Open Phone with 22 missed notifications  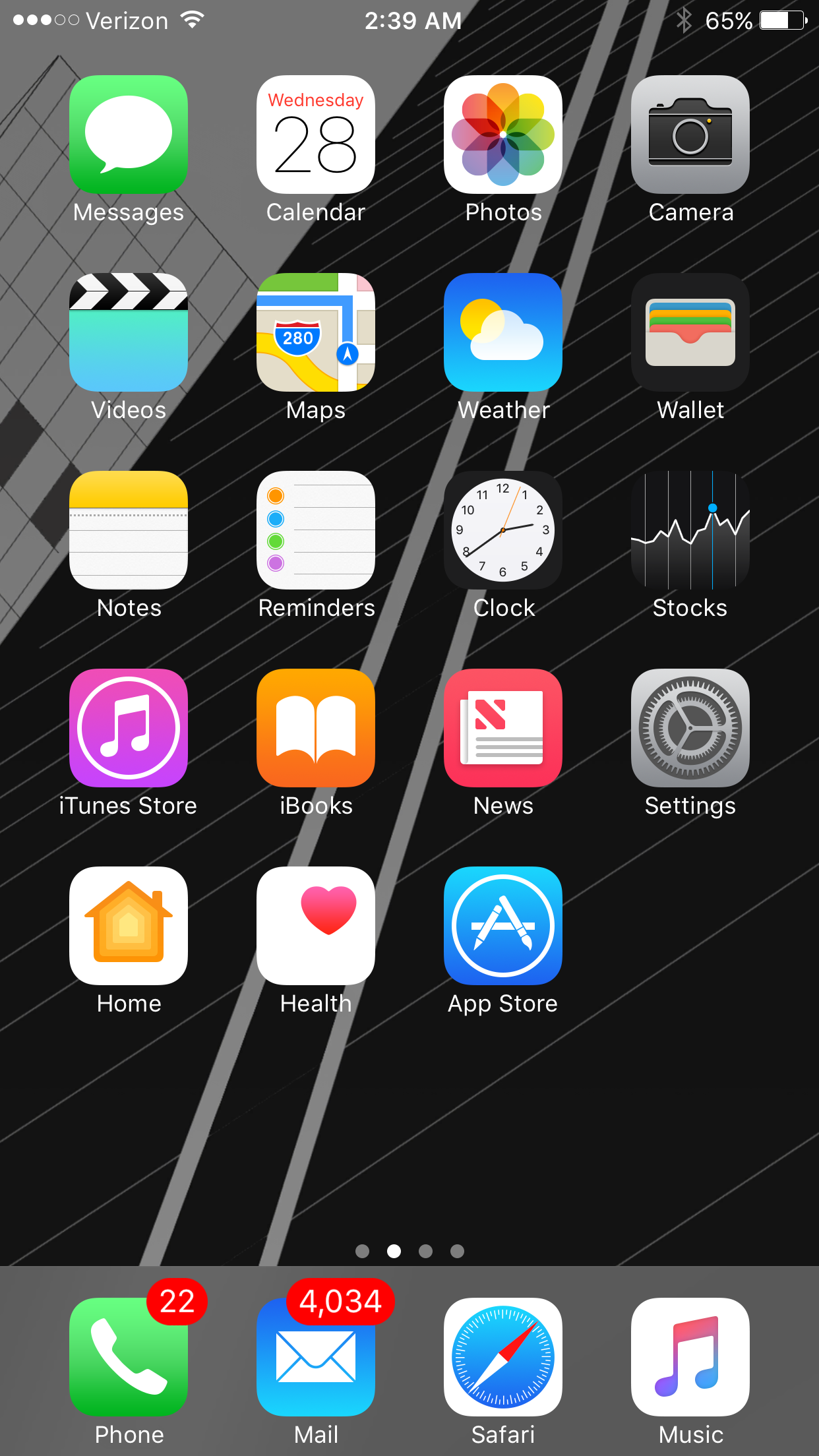click(x=129, y=1357)
